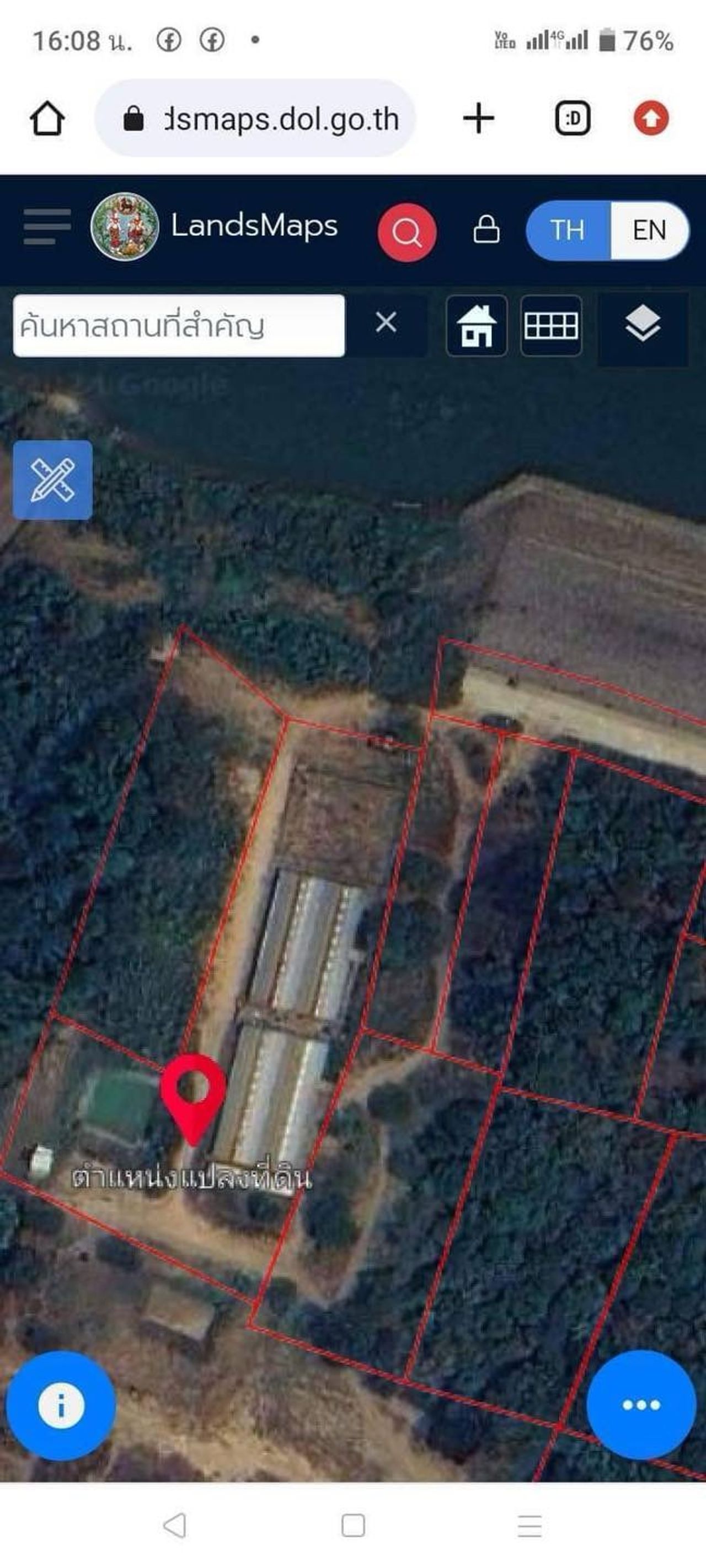
Task: Clear the place search with the X
Action: coord(386,322)
